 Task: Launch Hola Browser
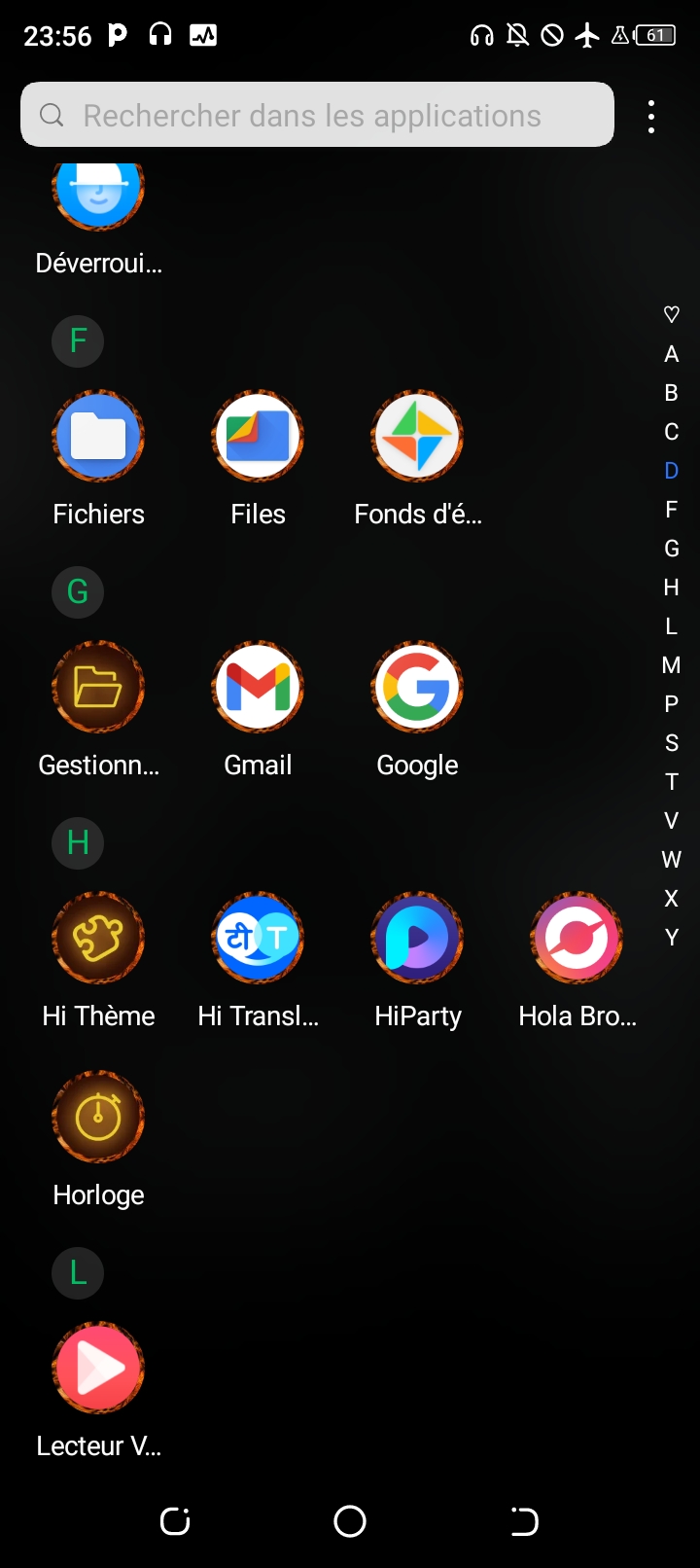[x=577, y=940]
